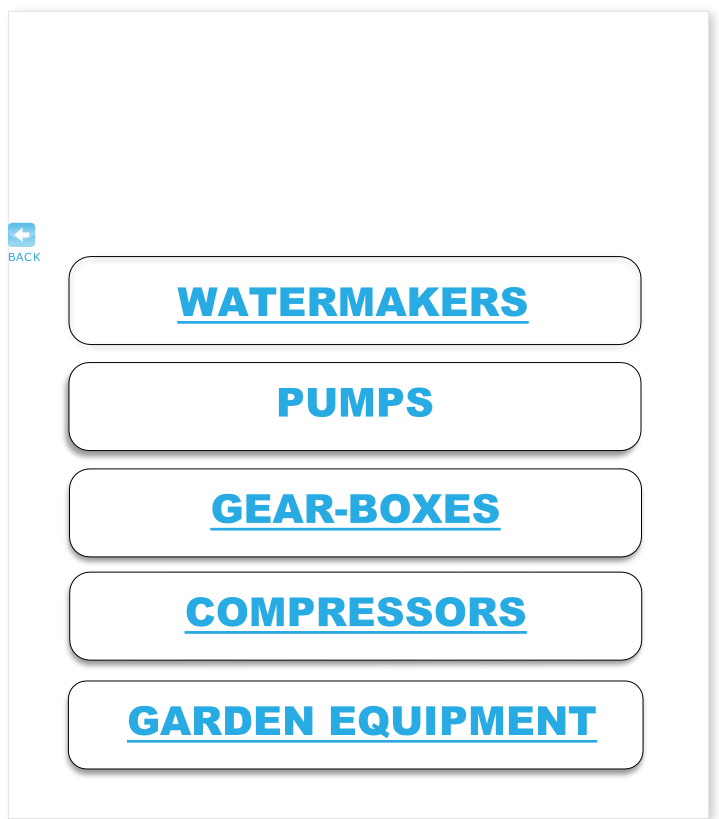Select the GEAR-BOXES category
This screenshot has width=719, height=819.
tap(355, 509)
